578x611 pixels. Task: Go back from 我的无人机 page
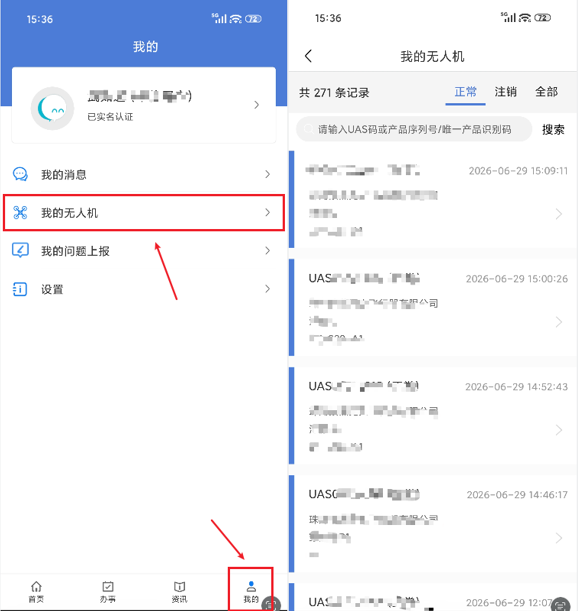click(x=308, y=56)
